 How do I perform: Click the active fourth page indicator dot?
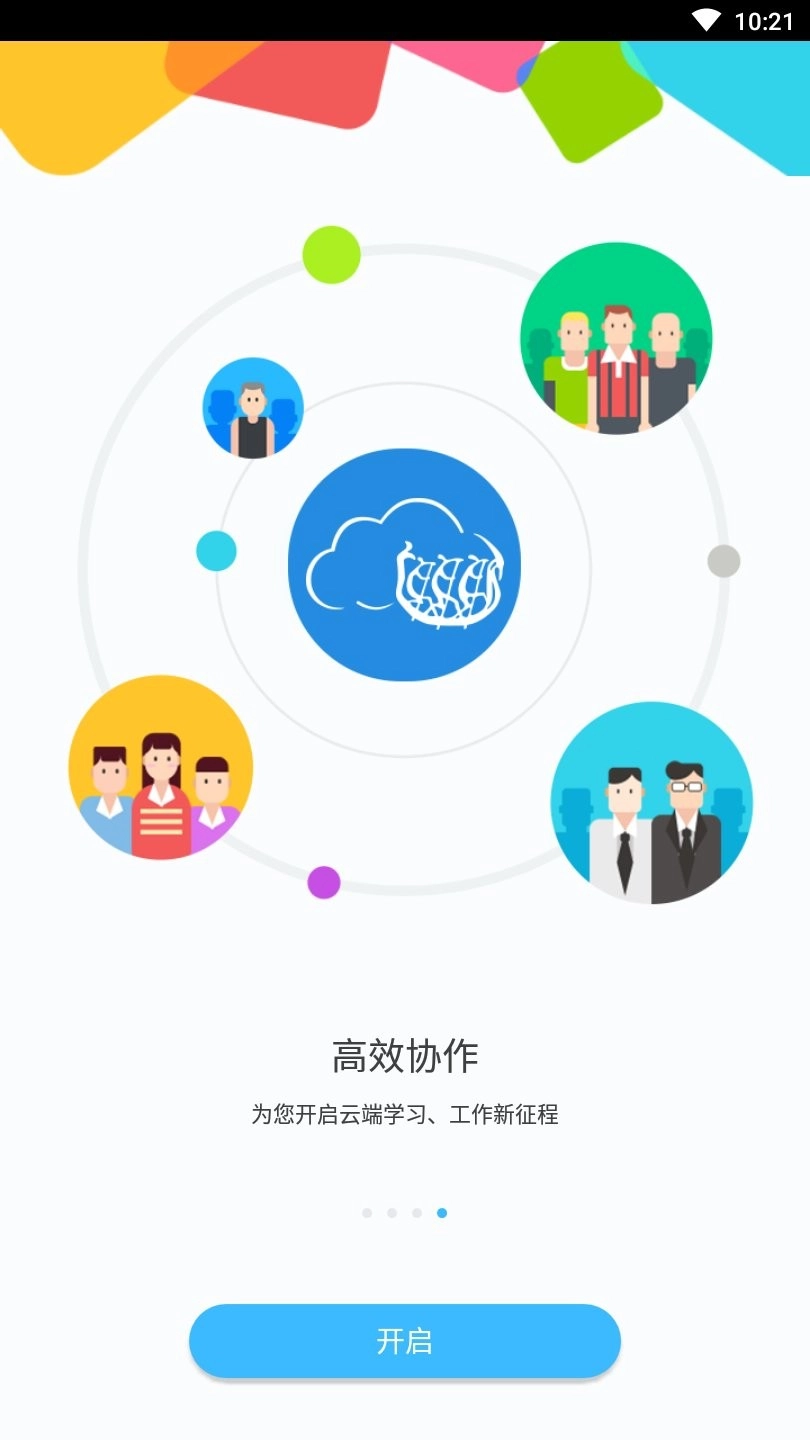(x=442, y=1212)
